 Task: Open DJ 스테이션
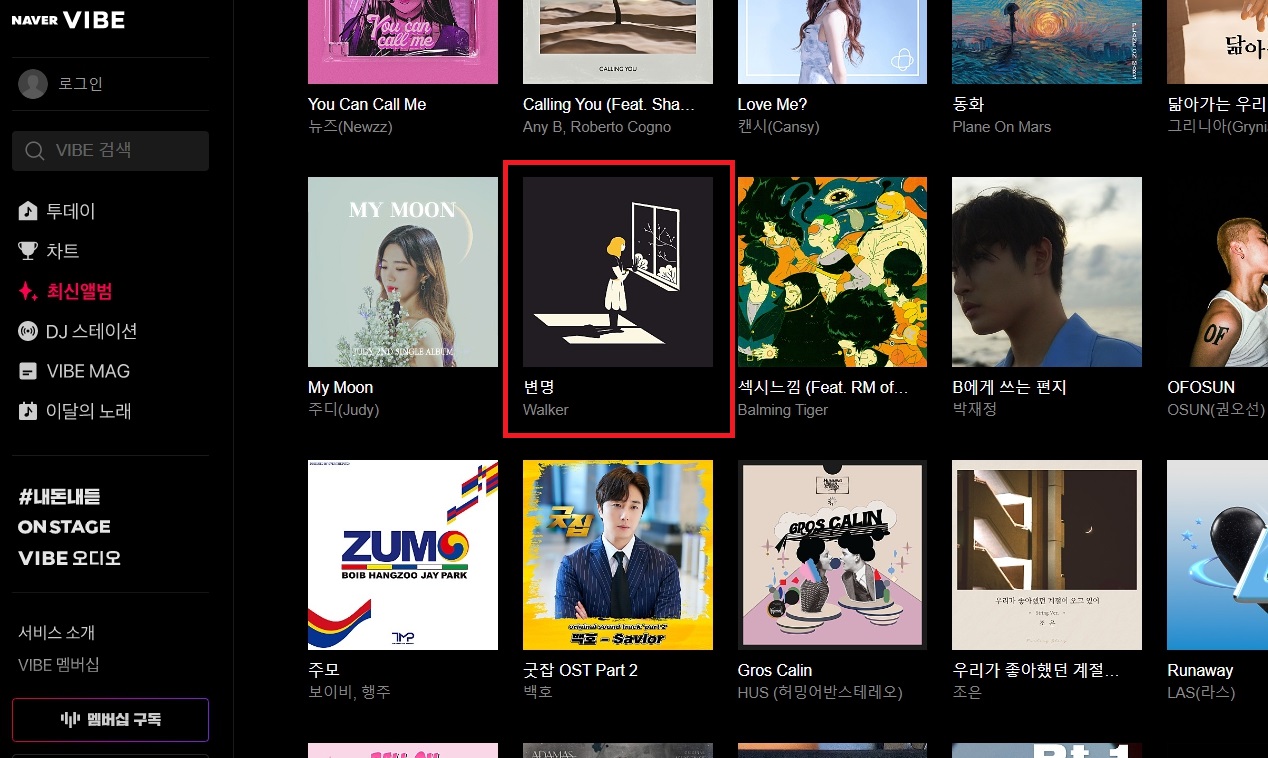point(90,331)
